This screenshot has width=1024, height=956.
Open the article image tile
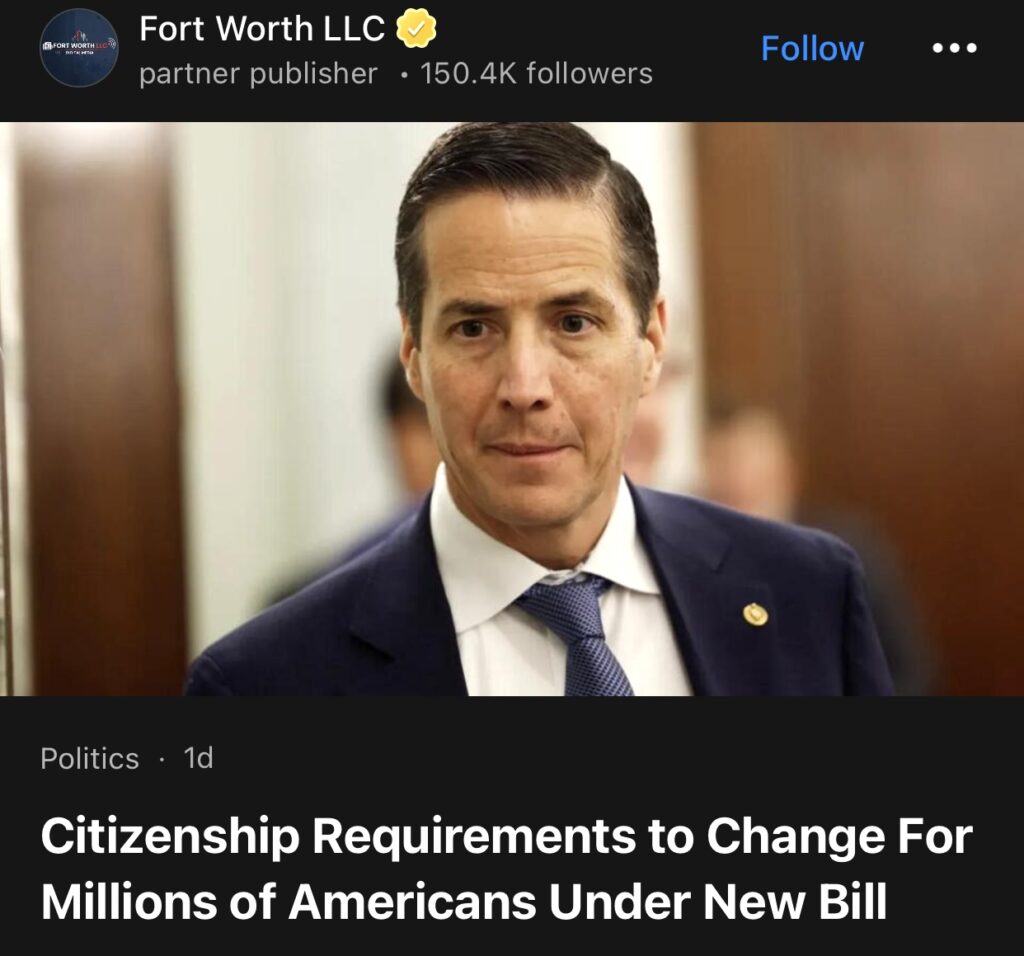(x=512, y=408)
